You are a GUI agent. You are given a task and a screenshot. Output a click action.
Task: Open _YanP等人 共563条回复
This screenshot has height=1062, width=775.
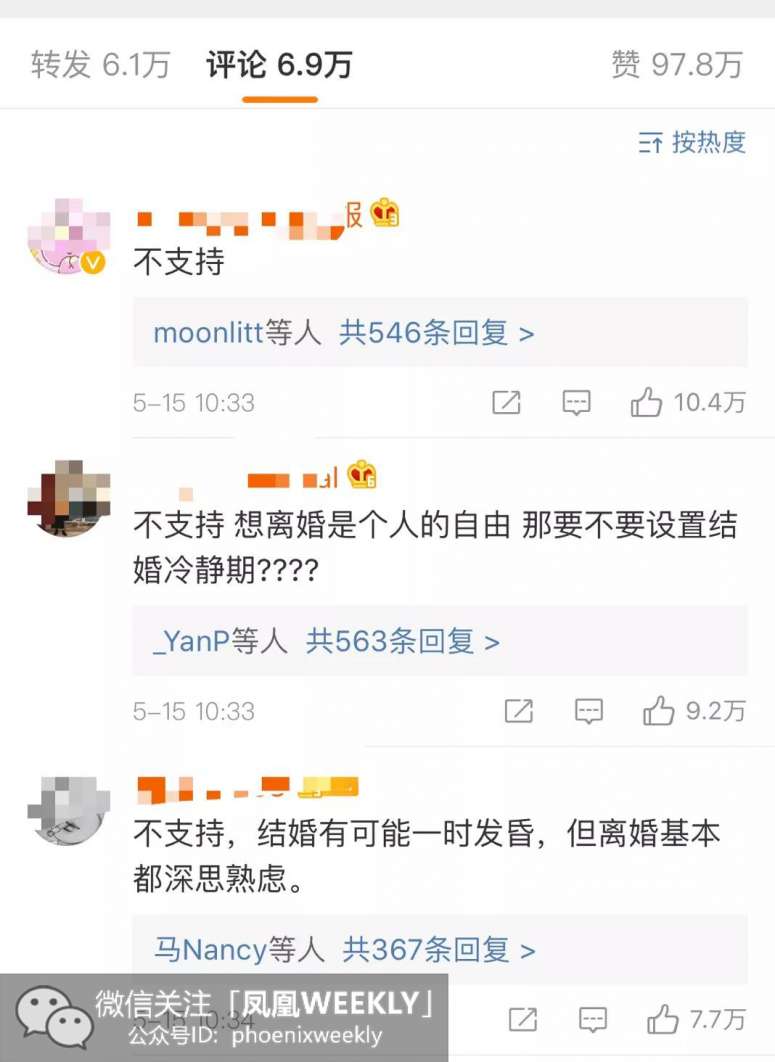[326, 641]
